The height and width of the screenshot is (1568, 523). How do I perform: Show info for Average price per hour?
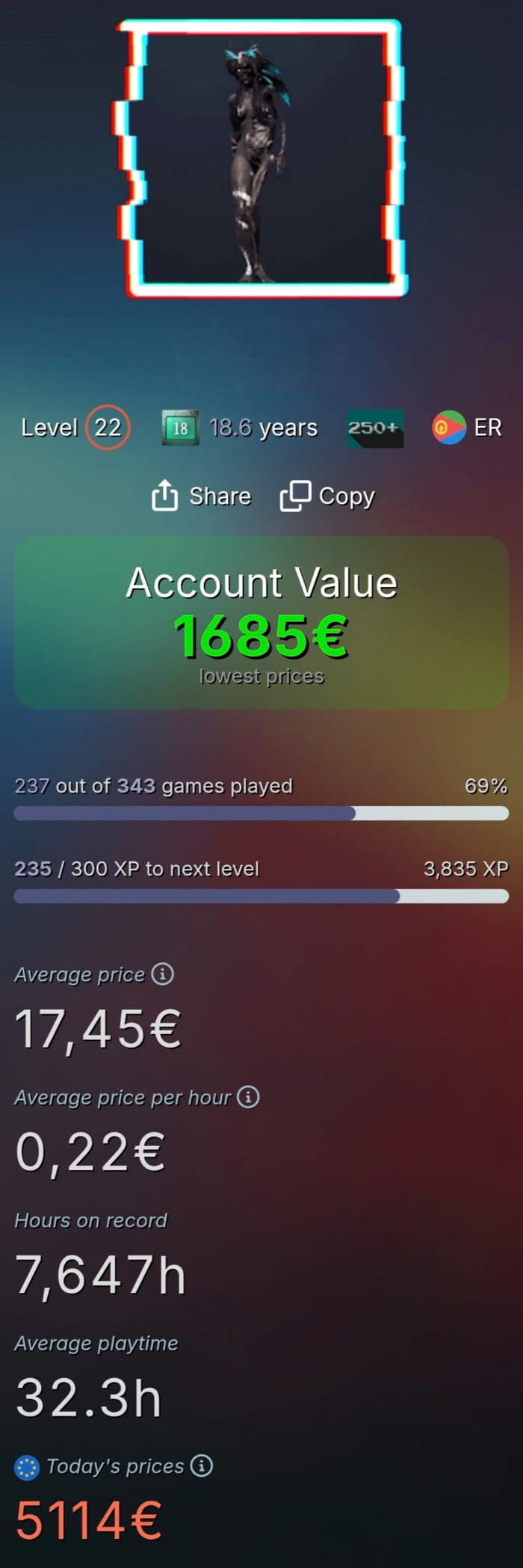coord(248,1096)
